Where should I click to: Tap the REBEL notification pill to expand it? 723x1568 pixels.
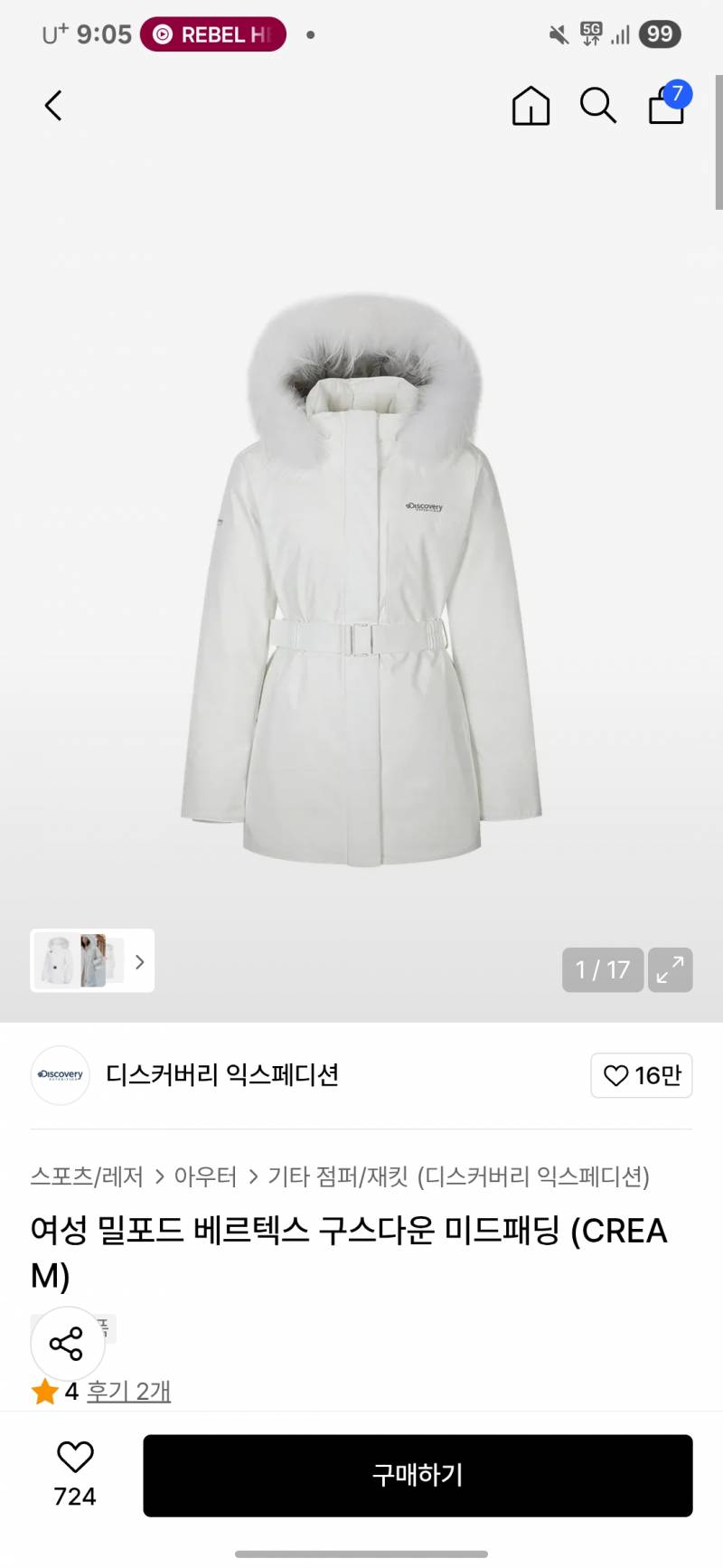tap(212, 34)
